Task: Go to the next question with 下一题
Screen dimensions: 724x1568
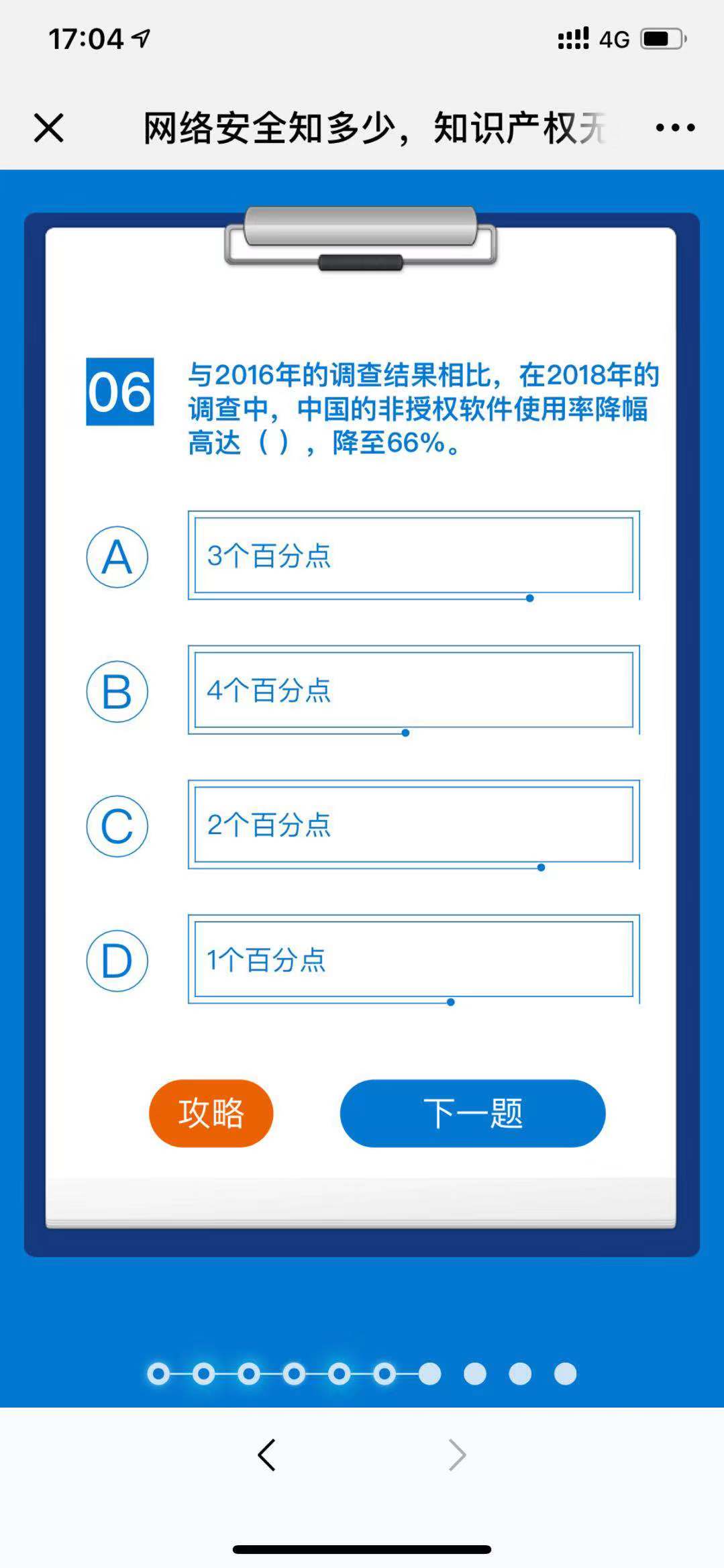Action: coord(472,1113)
